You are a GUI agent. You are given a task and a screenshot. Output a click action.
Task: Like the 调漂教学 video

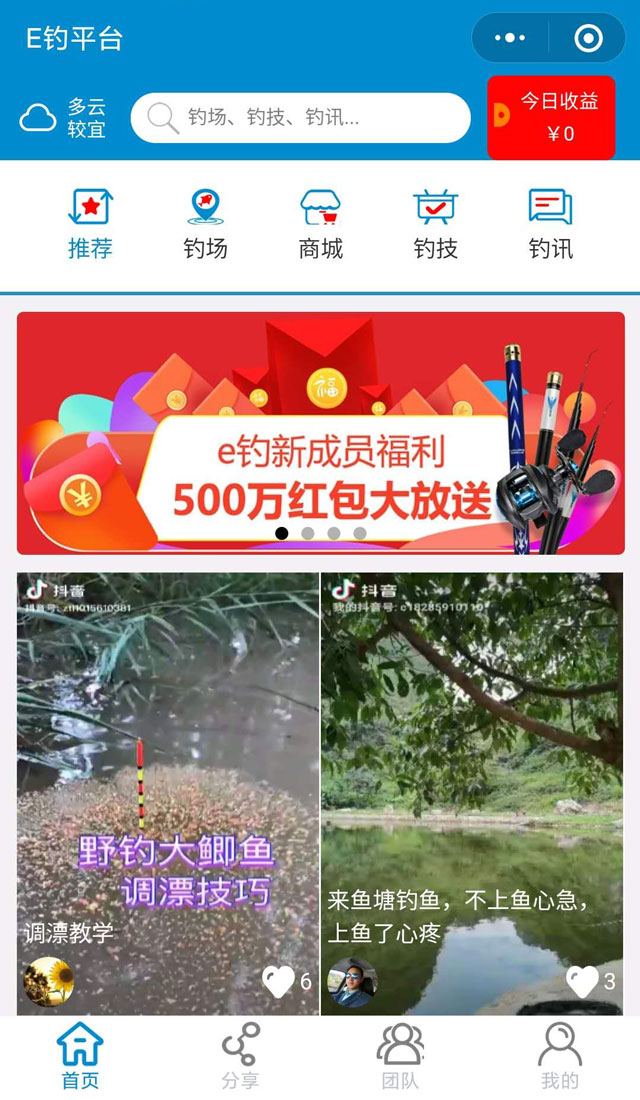coord(279,982)
